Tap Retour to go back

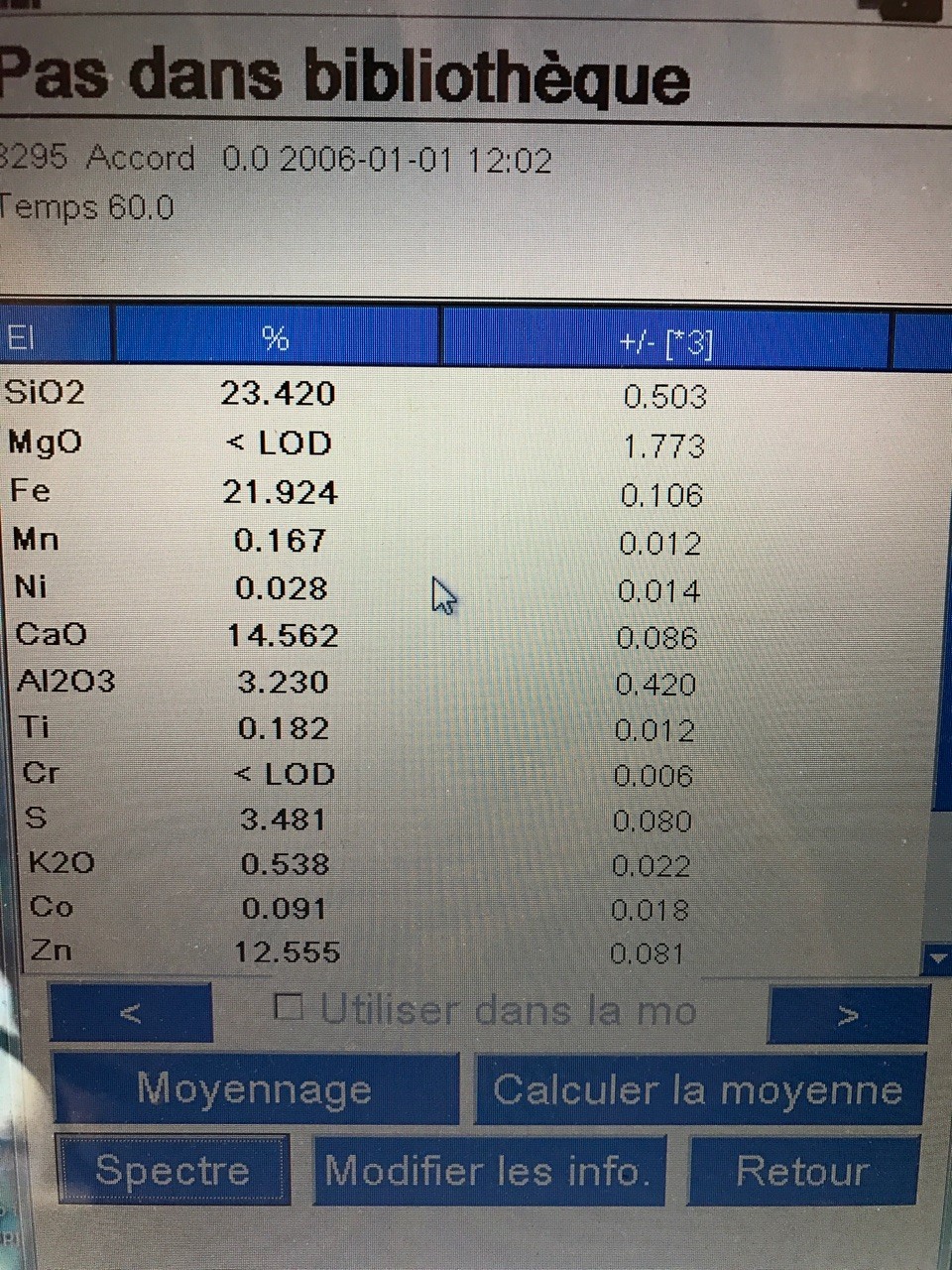802,1171
